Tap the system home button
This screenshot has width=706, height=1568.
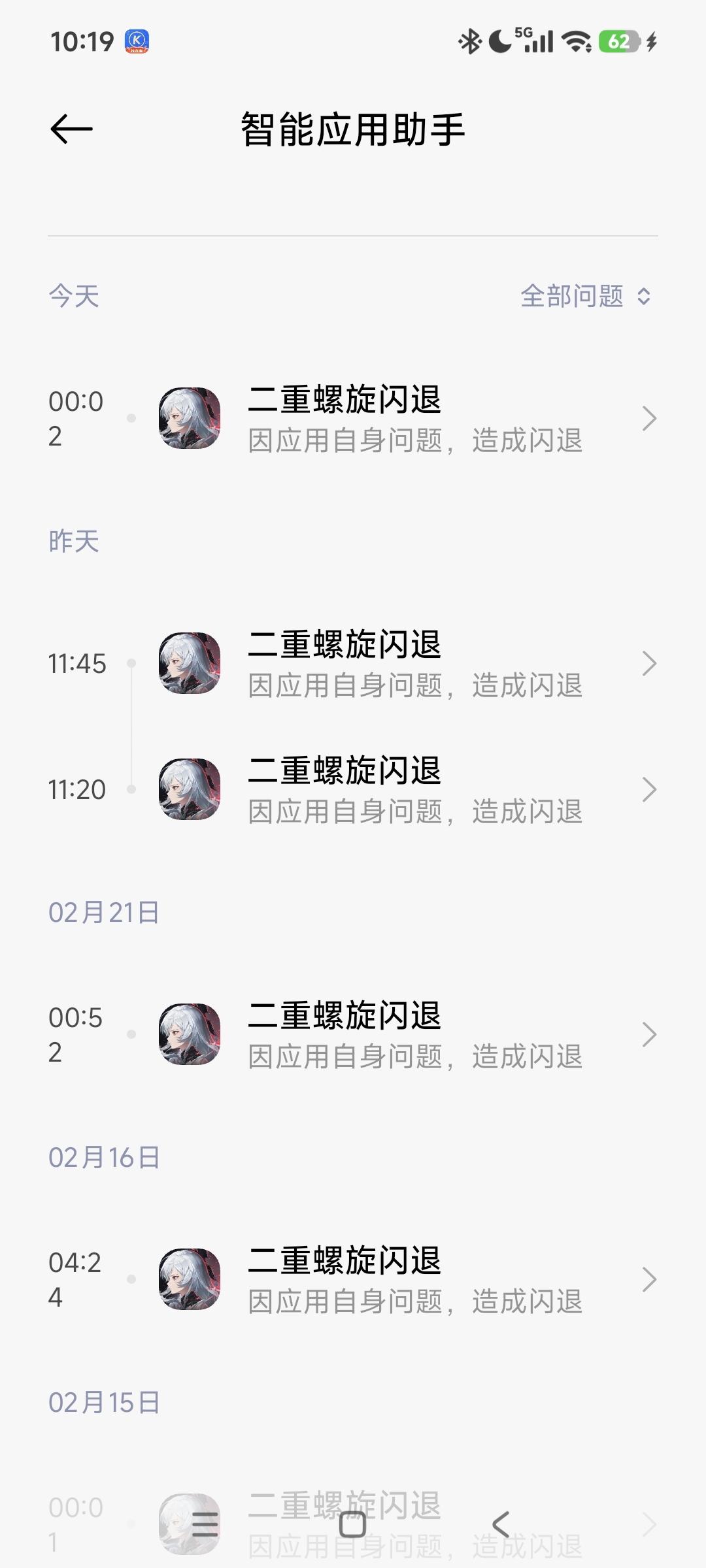tap(352, 1525)
